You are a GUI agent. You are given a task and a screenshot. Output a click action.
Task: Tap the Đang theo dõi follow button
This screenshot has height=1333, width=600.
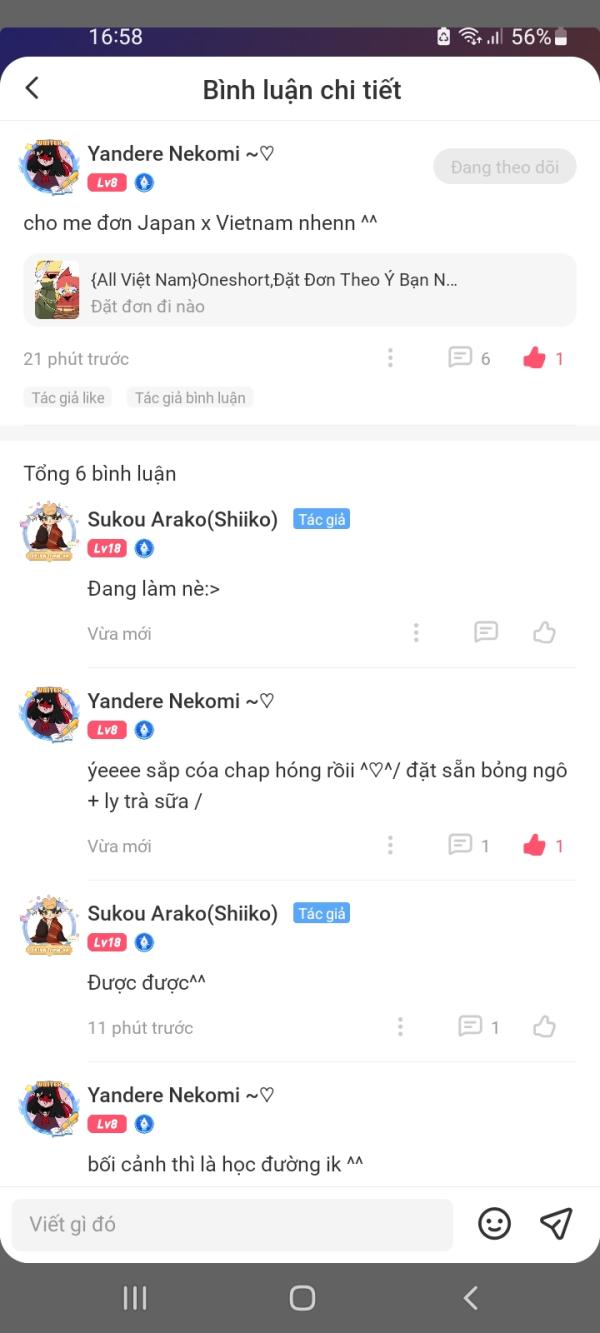point(505,167)
